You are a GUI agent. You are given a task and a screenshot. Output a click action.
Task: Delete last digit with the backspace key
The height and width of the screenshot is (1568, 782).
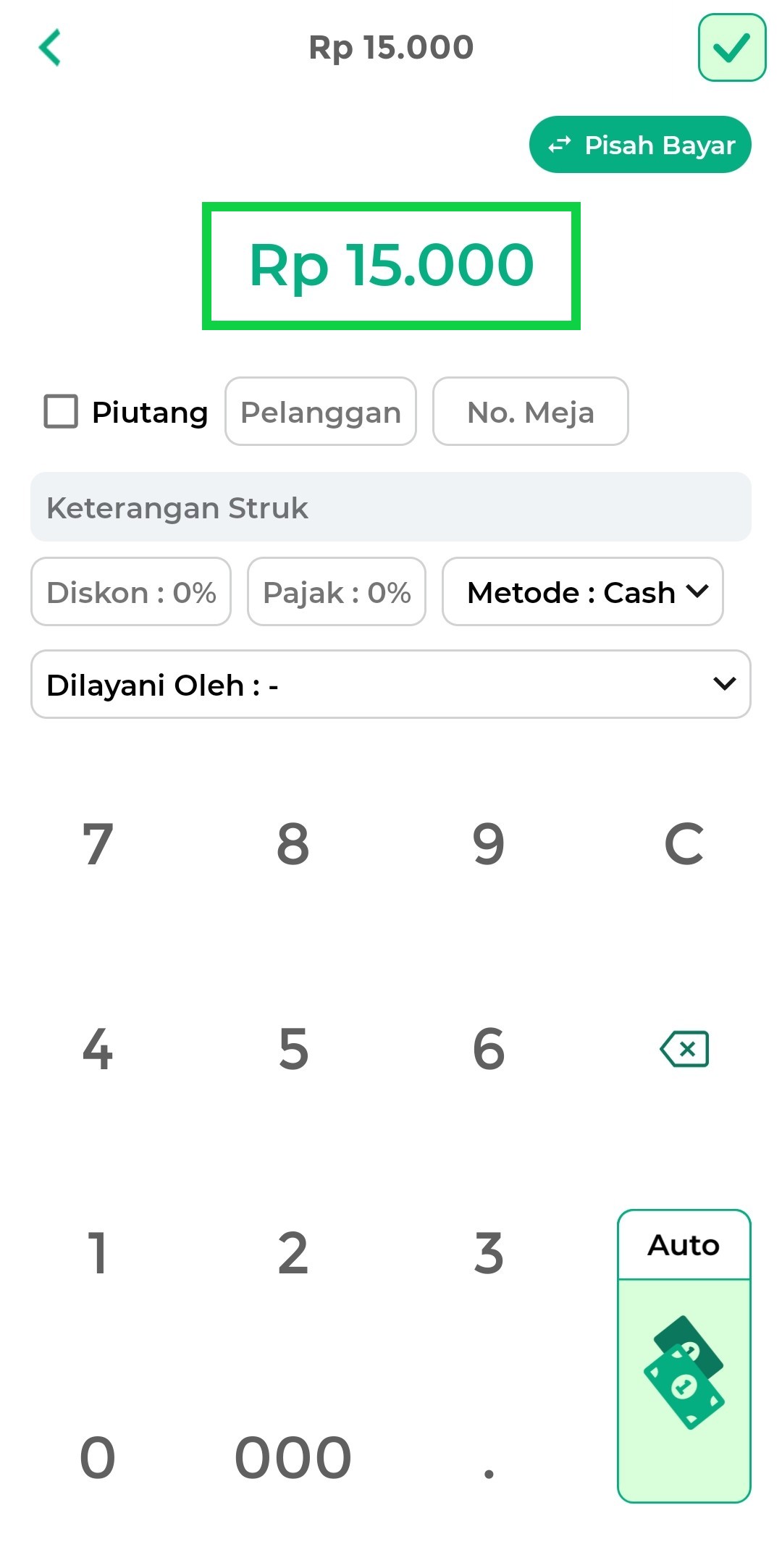click(684, 1049)
